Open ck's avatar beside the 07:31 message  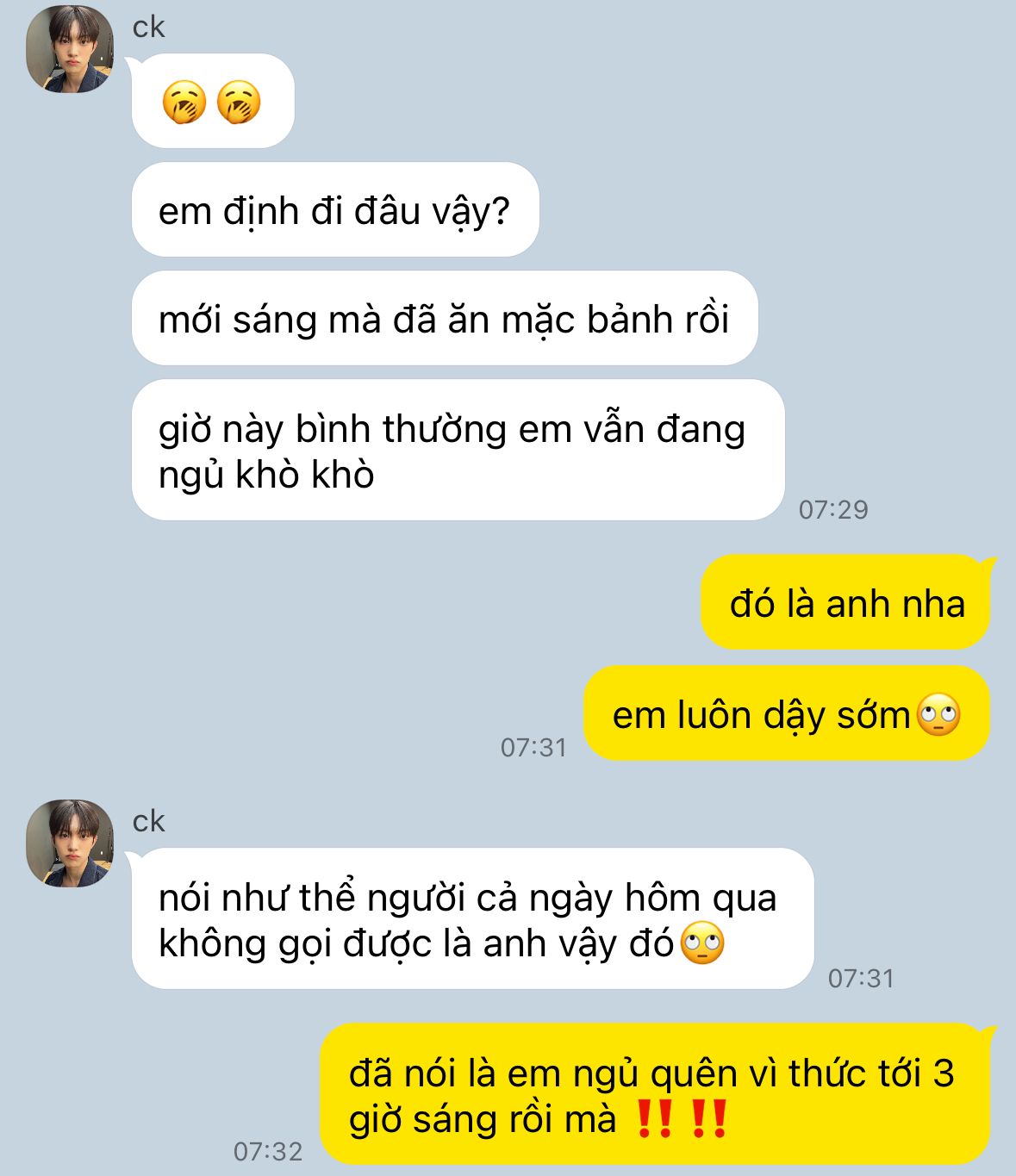[70, 843]
